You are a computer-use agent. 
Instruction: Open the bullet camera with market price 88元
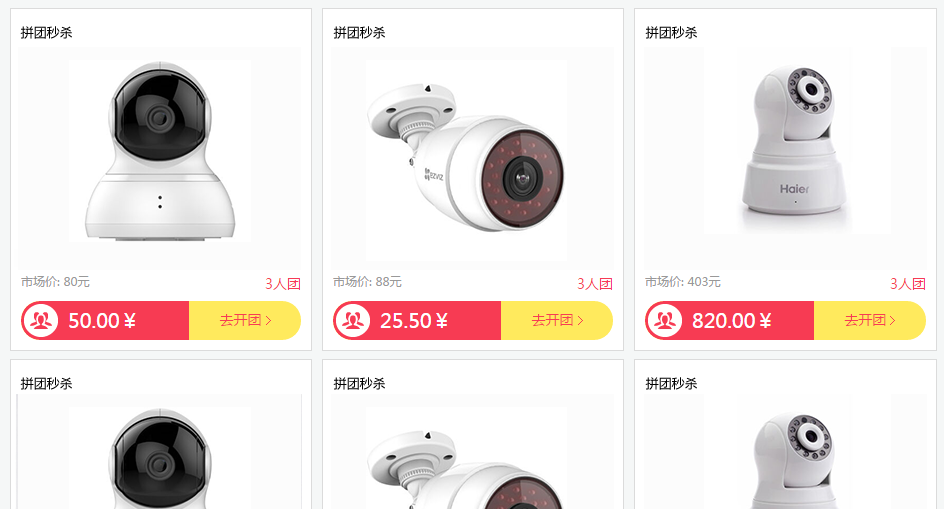tap(467, 160)
